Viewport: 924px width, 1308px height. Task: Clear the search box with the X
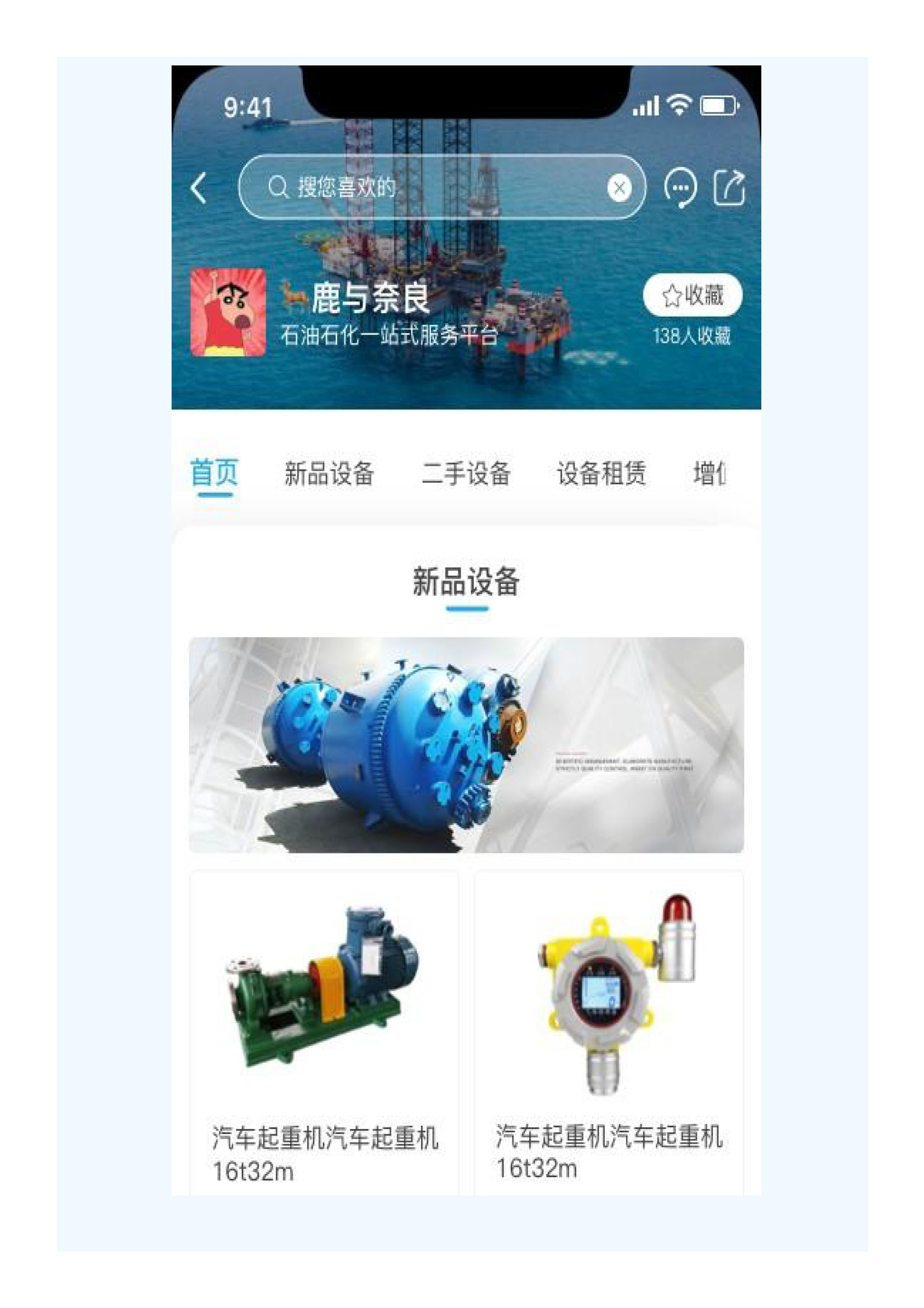tap(619, 187)
